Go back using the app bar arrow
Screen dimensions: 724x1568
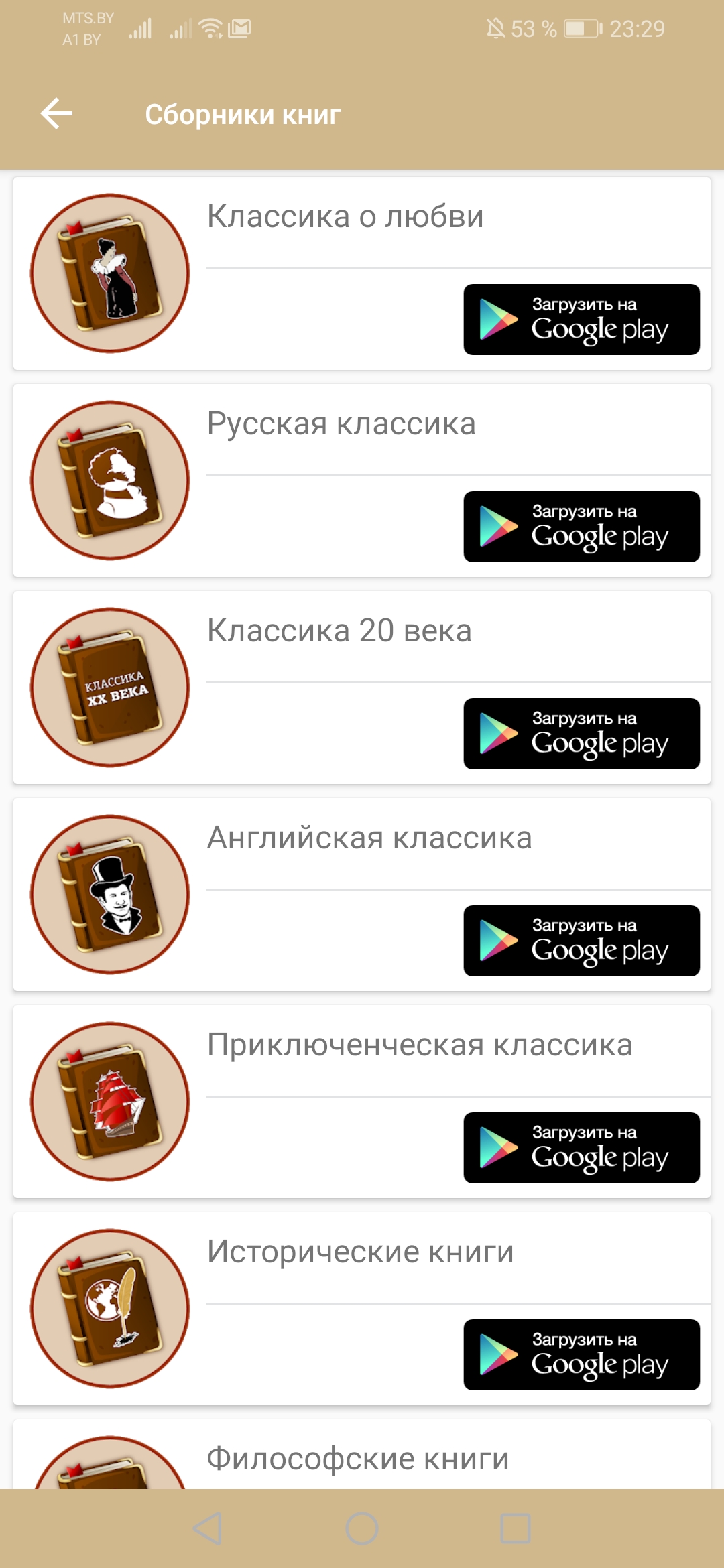click(x=56, y=113)
